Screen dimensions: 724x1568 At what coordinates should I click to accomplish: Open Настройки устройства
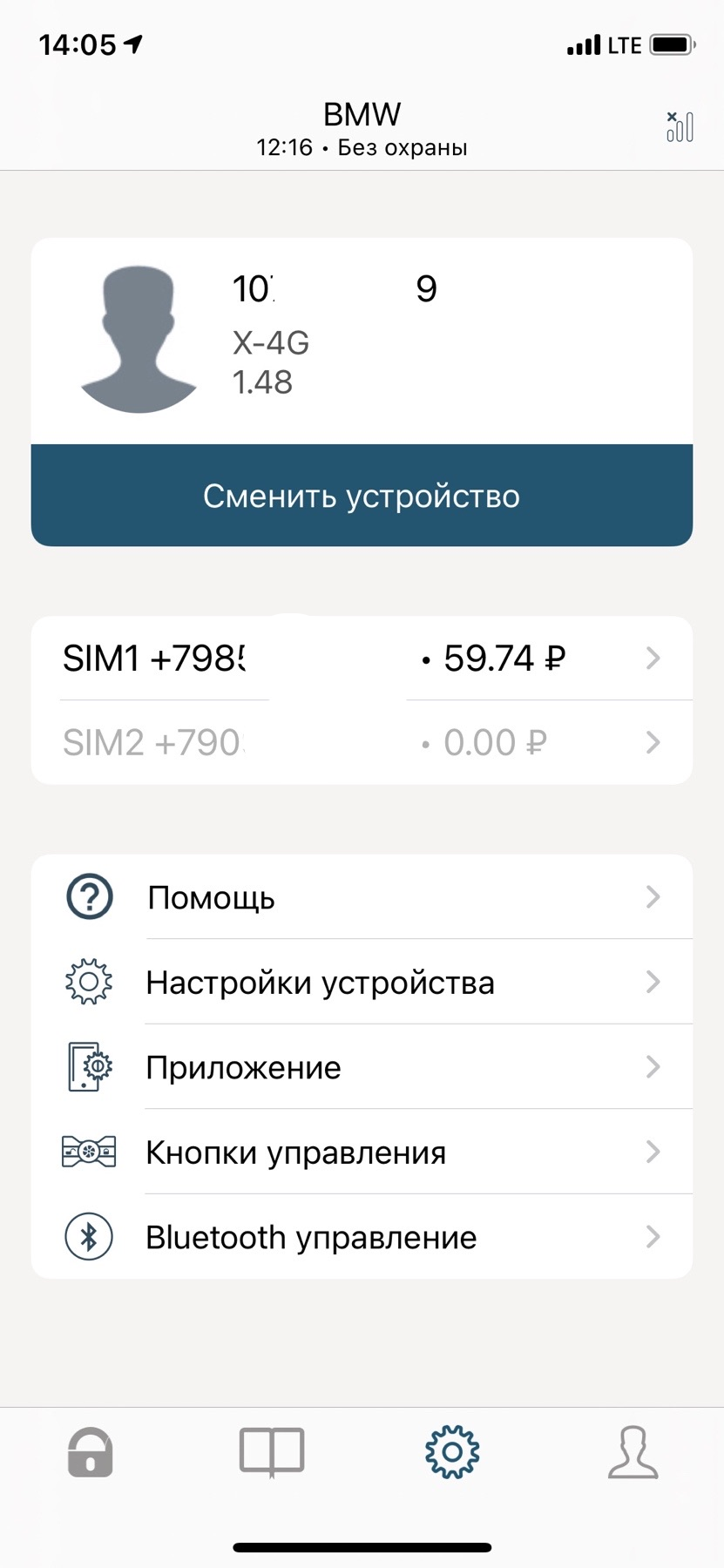pos(362,983)
